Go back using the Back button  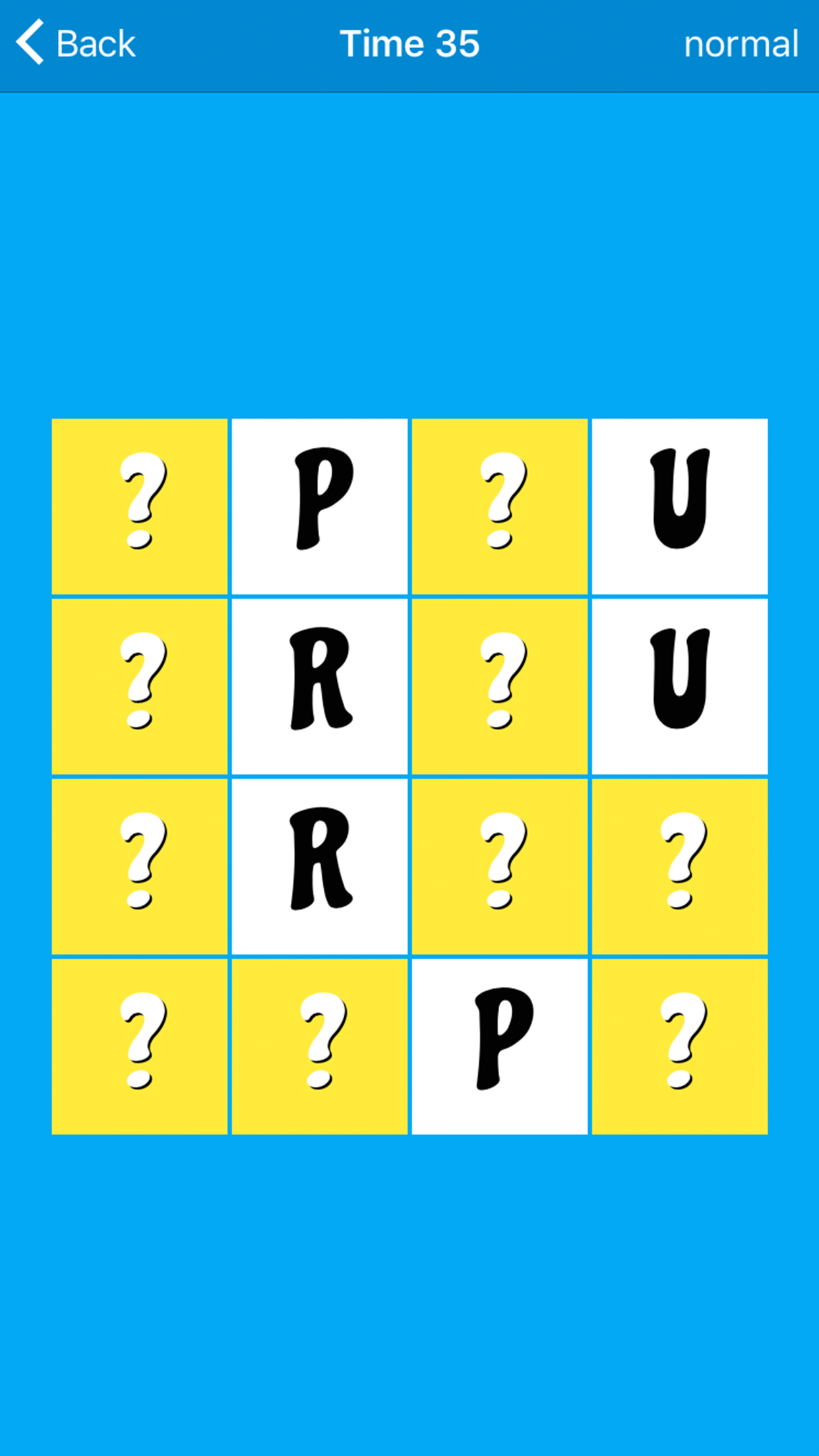coord(76,44)
